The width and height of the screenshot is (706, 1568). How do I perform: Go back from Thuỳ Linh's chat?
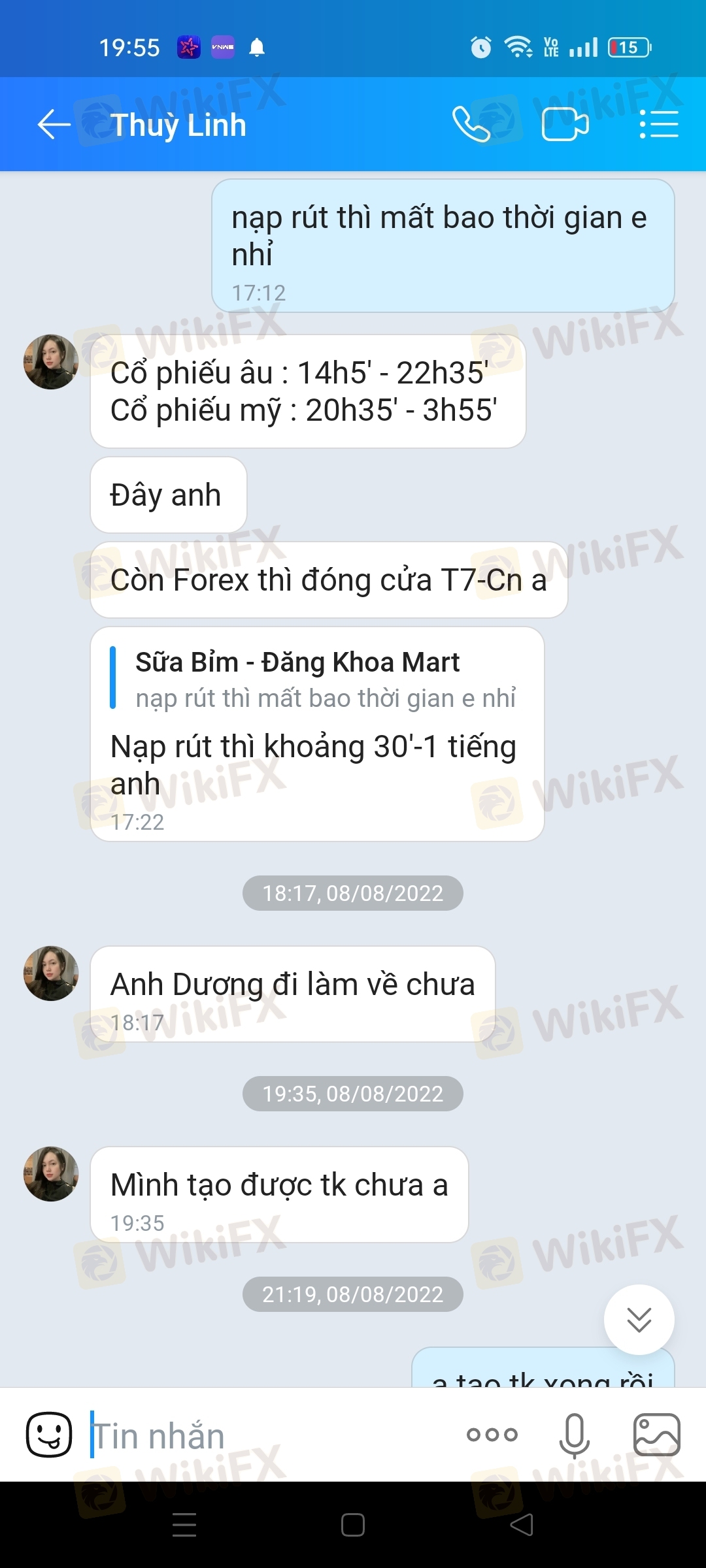[54, 124]
